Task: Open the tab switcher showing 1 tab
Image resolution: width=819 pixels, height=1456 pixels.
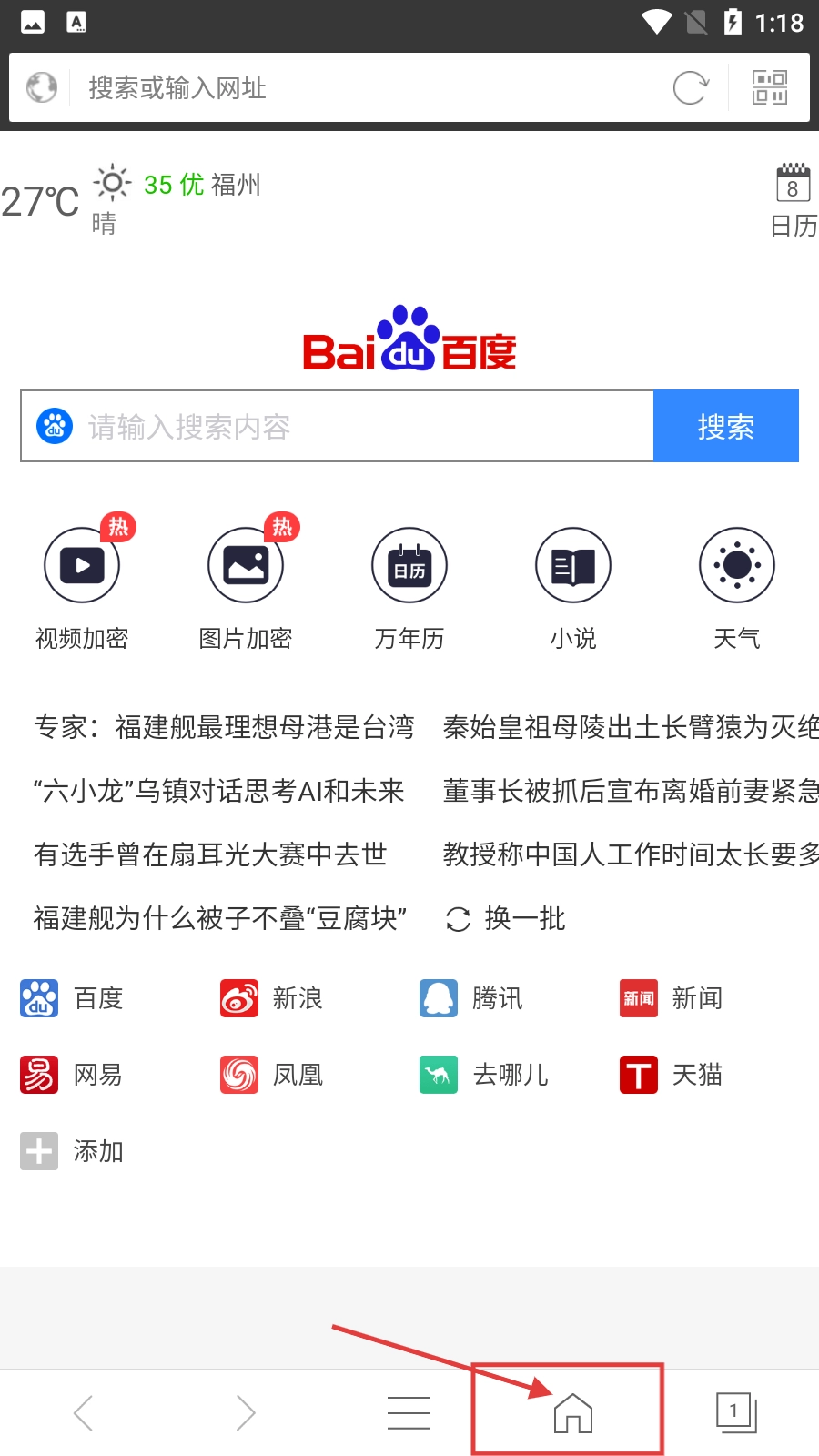Action: tap(735, 1413)
